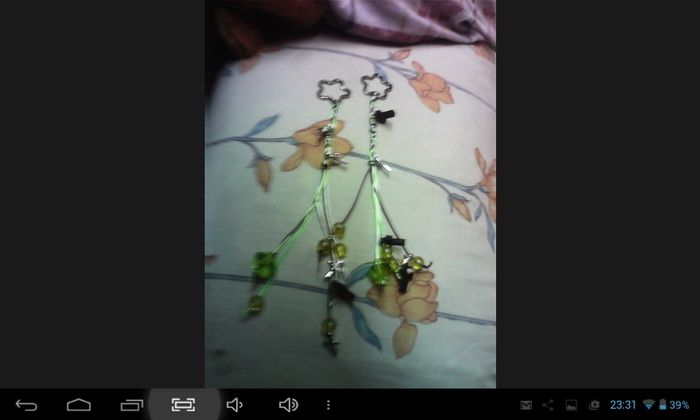Open the recent apps view
Viewport: 700px width, 420px height.
point(131,404)
